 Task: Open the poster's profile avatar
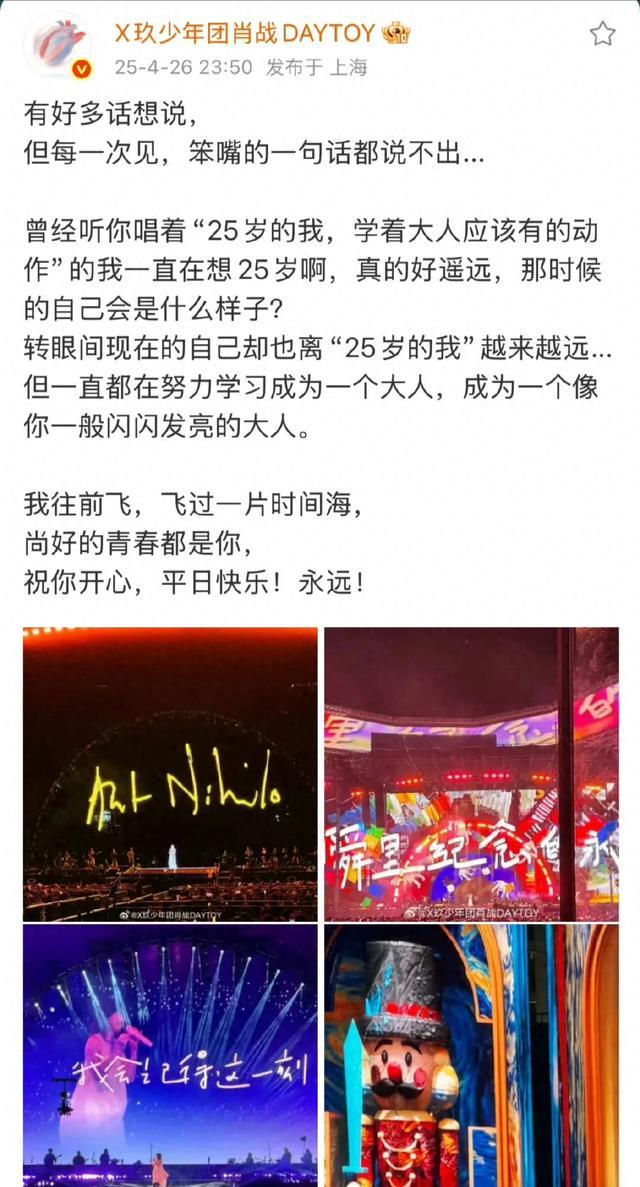(57, 46)
